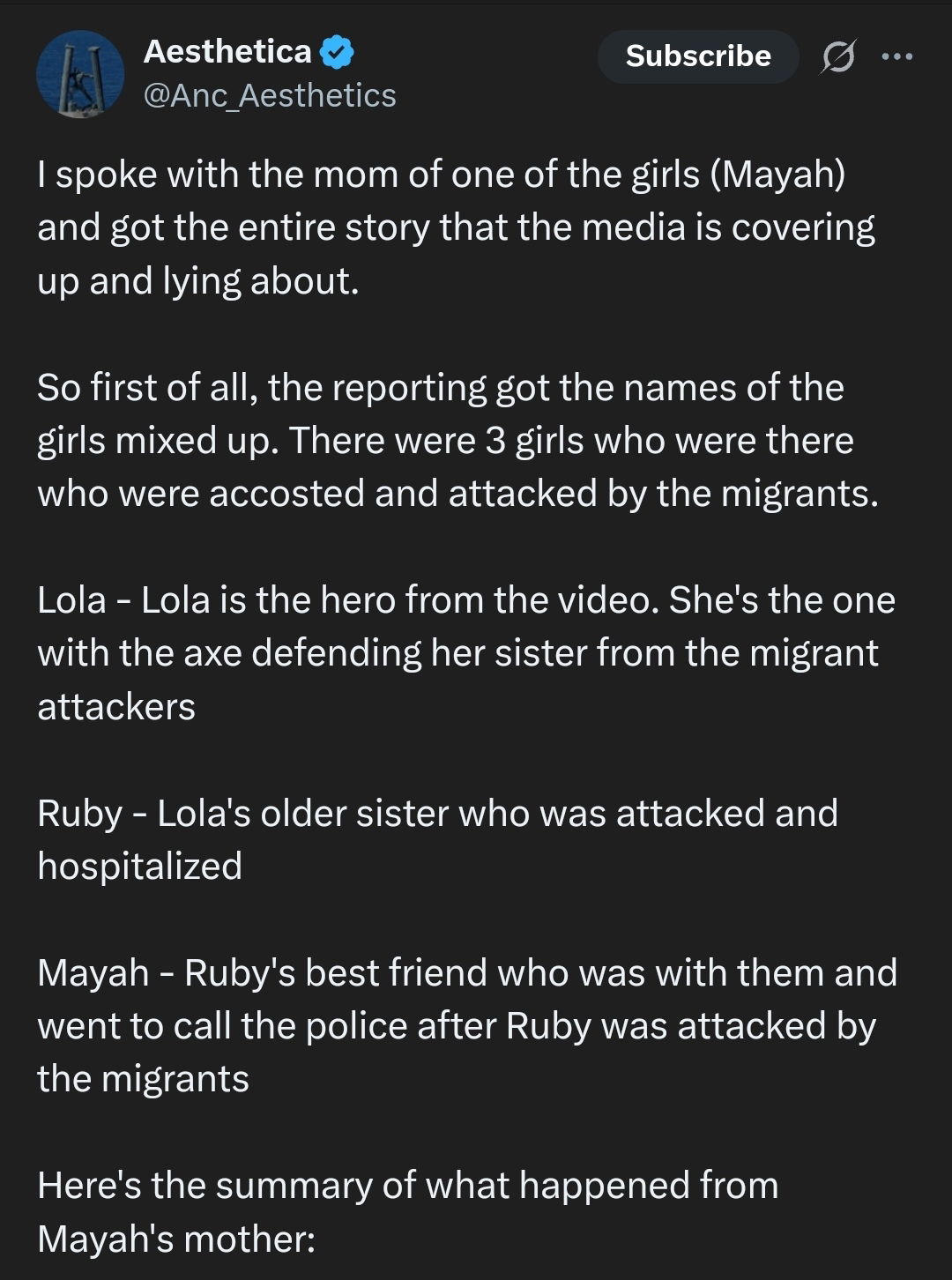The height and width of the screenshot is (1280, 952).
Task: Open the @Anc_Aesthetics profile handle
Action: tap(270, 95)
